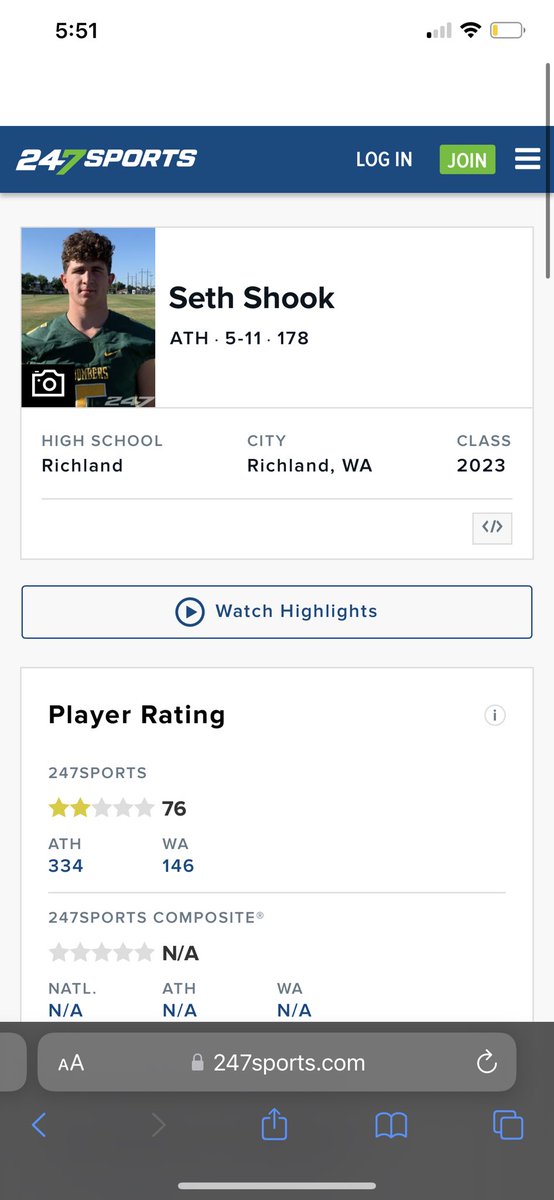Open the 247Sports home logo link
This screenshot has height=1200, width=554.
coord(106,159)
